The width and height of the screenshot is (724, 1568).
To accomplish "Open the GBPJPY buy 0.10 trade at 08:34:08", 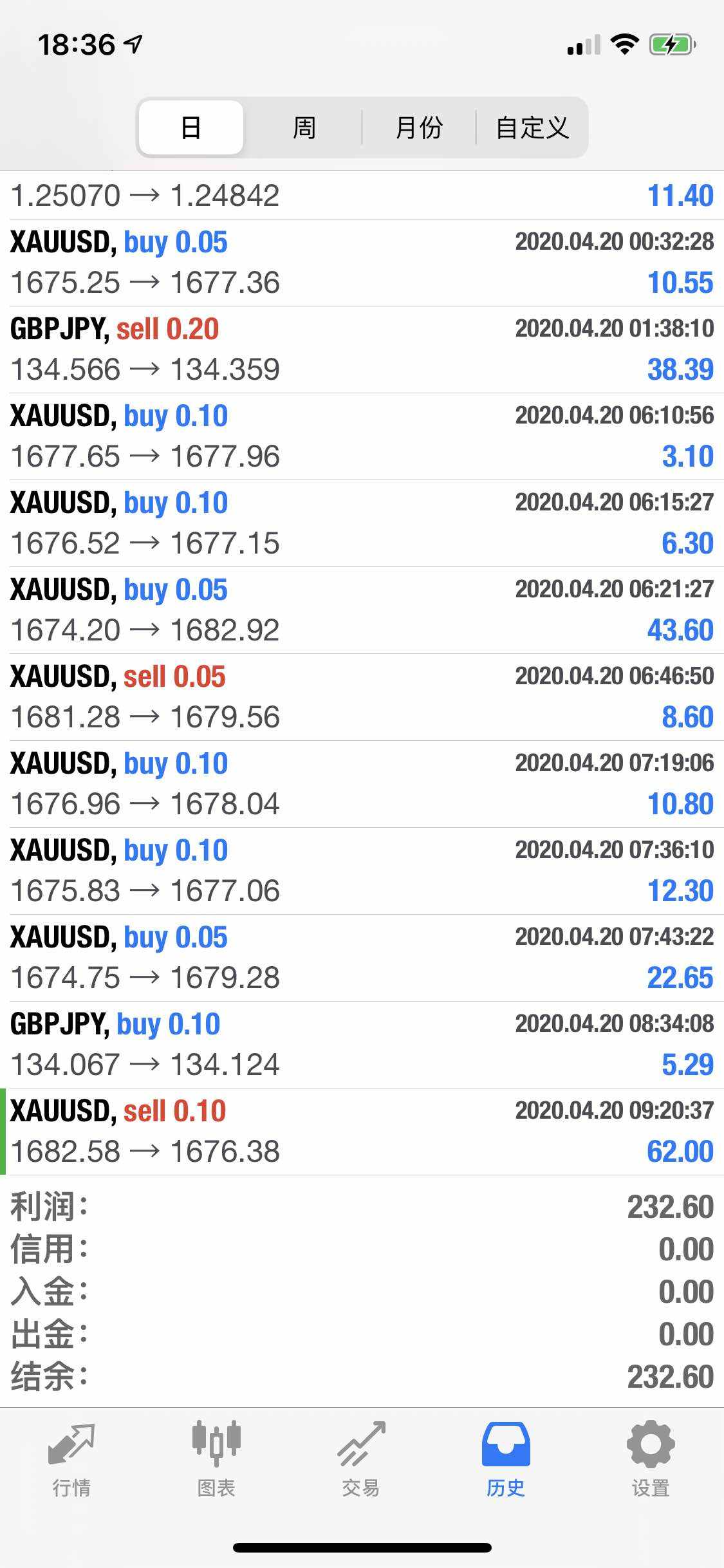I will click(362, 1045).
